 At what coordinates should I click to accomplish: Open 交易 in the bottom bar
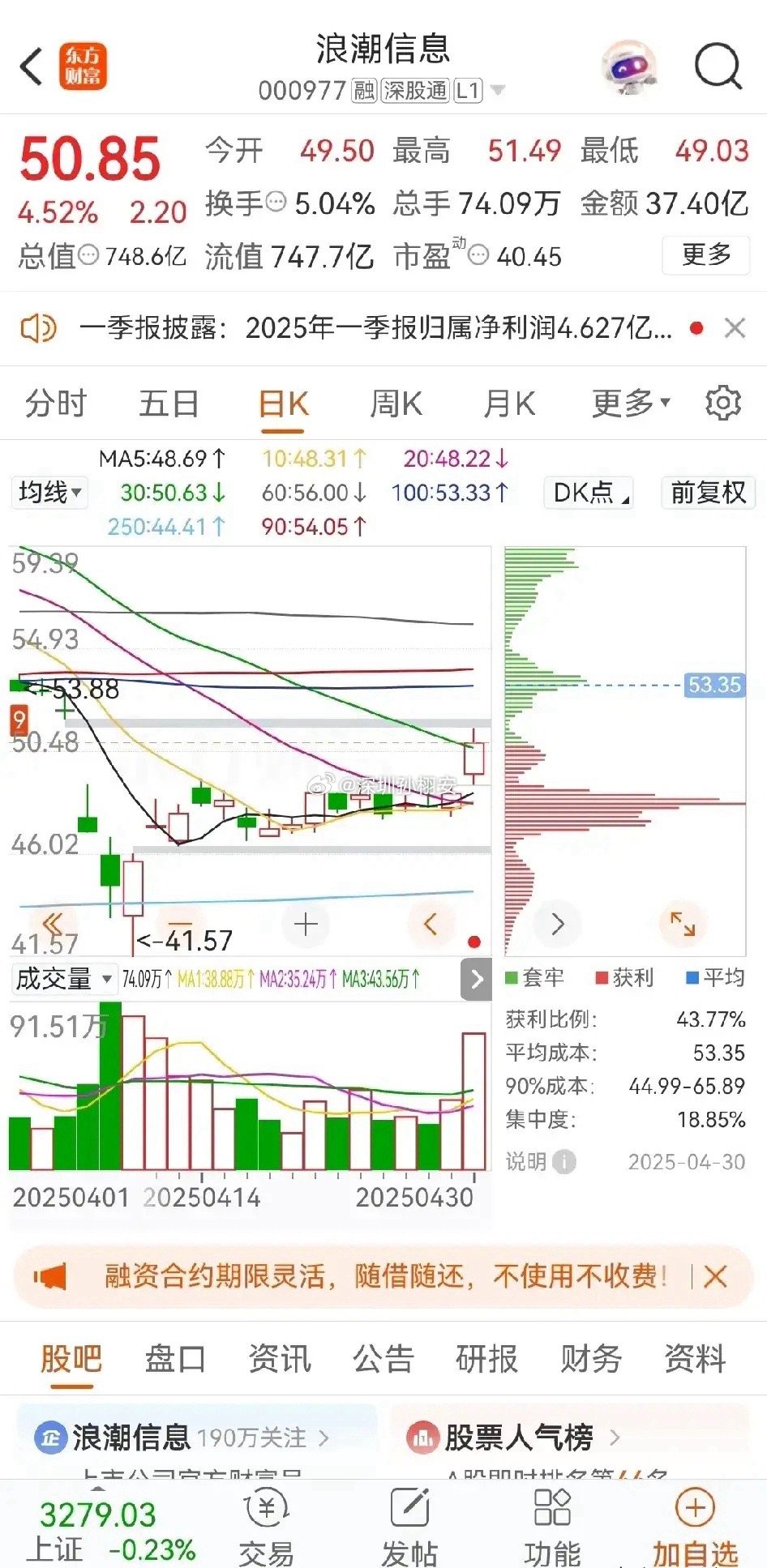266,1527
